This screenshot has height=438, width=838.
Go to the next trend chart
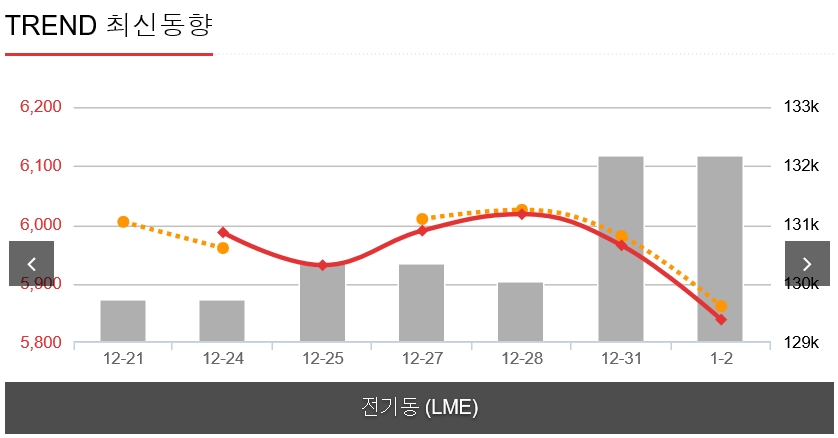pos(807,264)
